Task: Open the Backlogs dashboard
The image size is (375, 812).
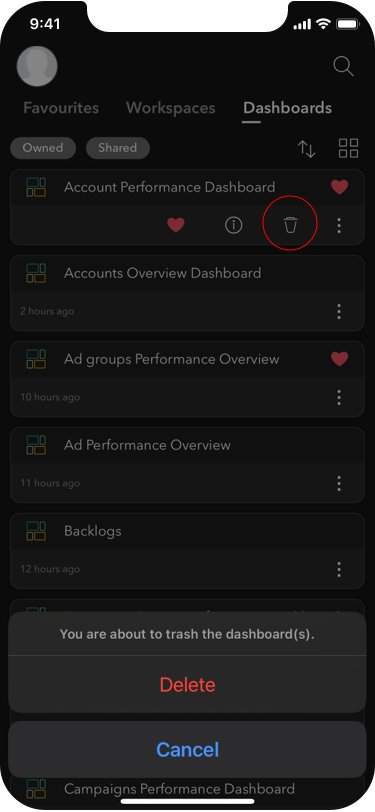Action: 93,531
